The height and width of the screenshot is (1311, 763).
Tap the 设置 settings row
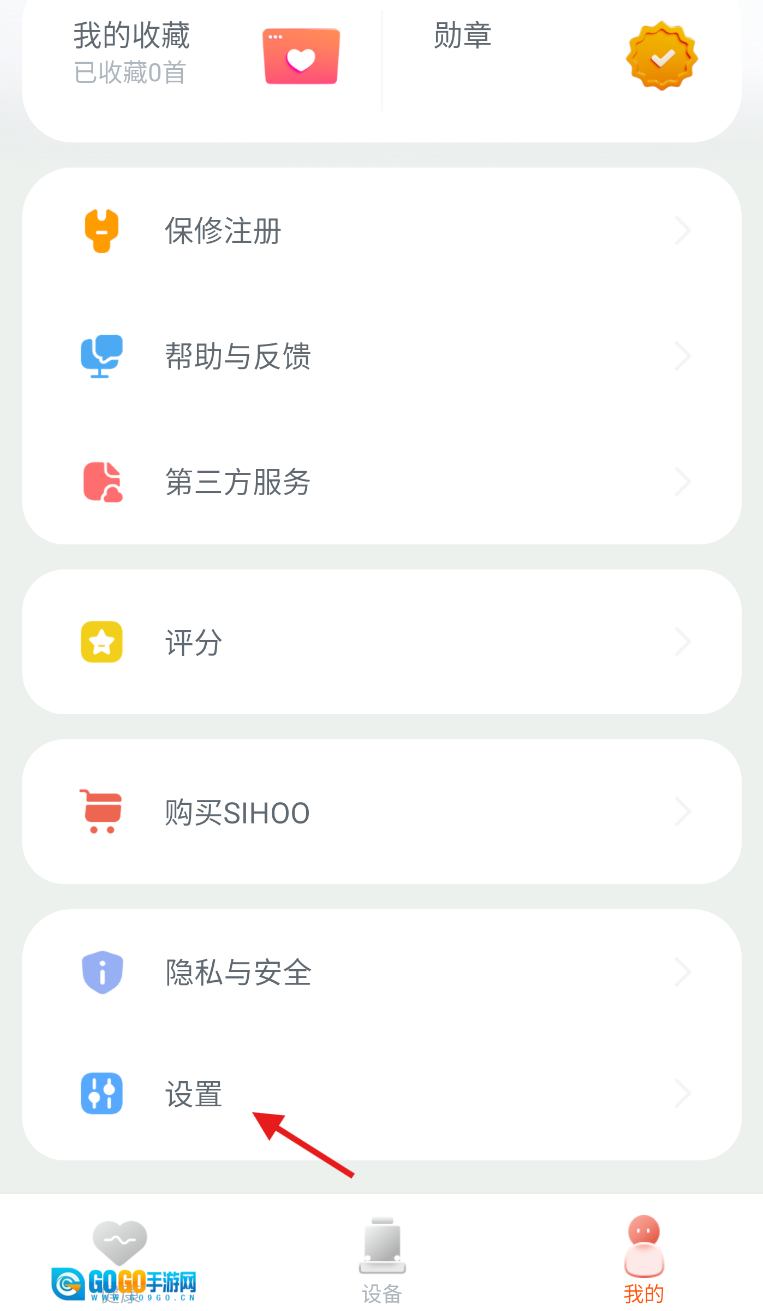pos(381,1094)
